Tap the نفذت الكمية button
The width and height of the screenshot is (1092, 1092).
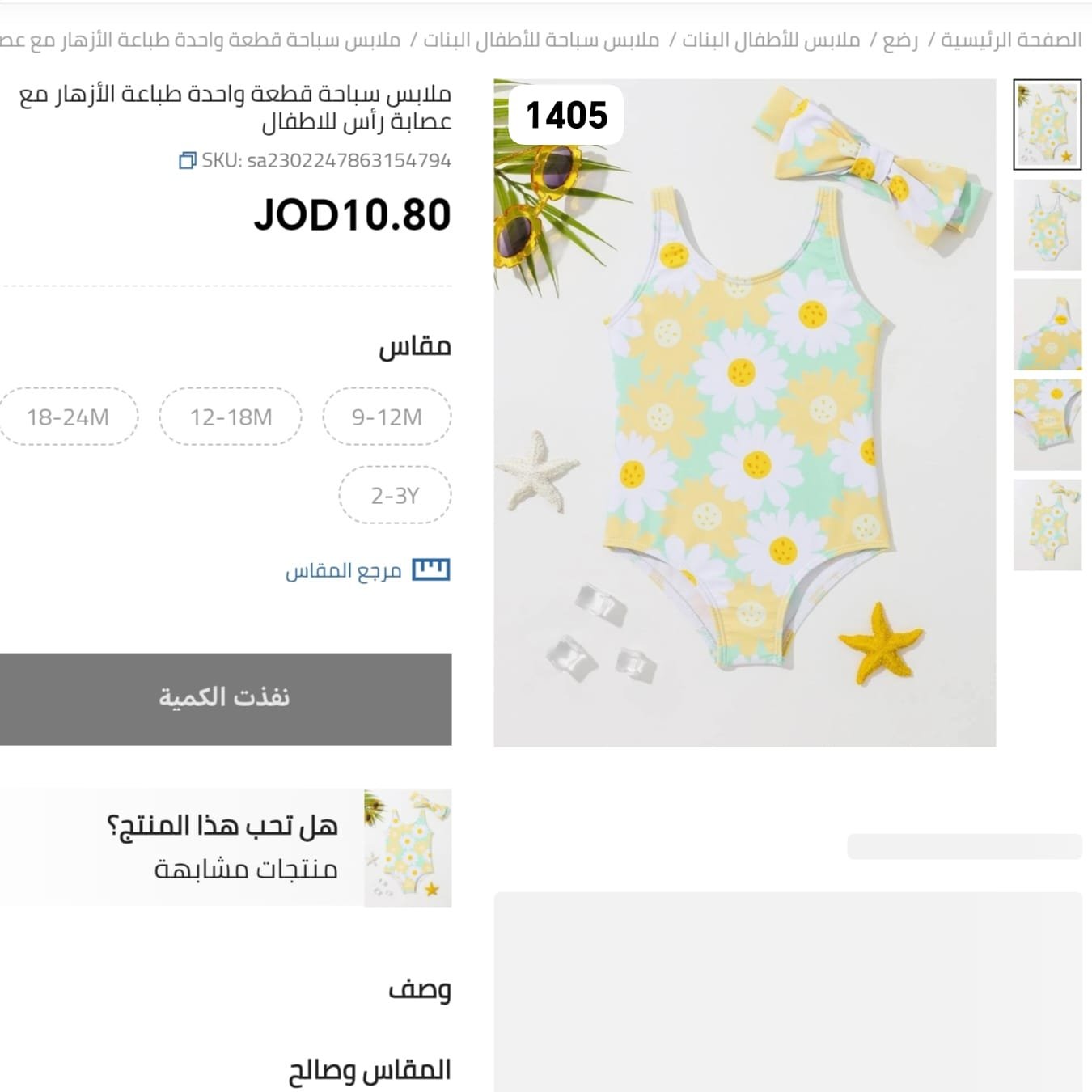[x=225, y=698]
